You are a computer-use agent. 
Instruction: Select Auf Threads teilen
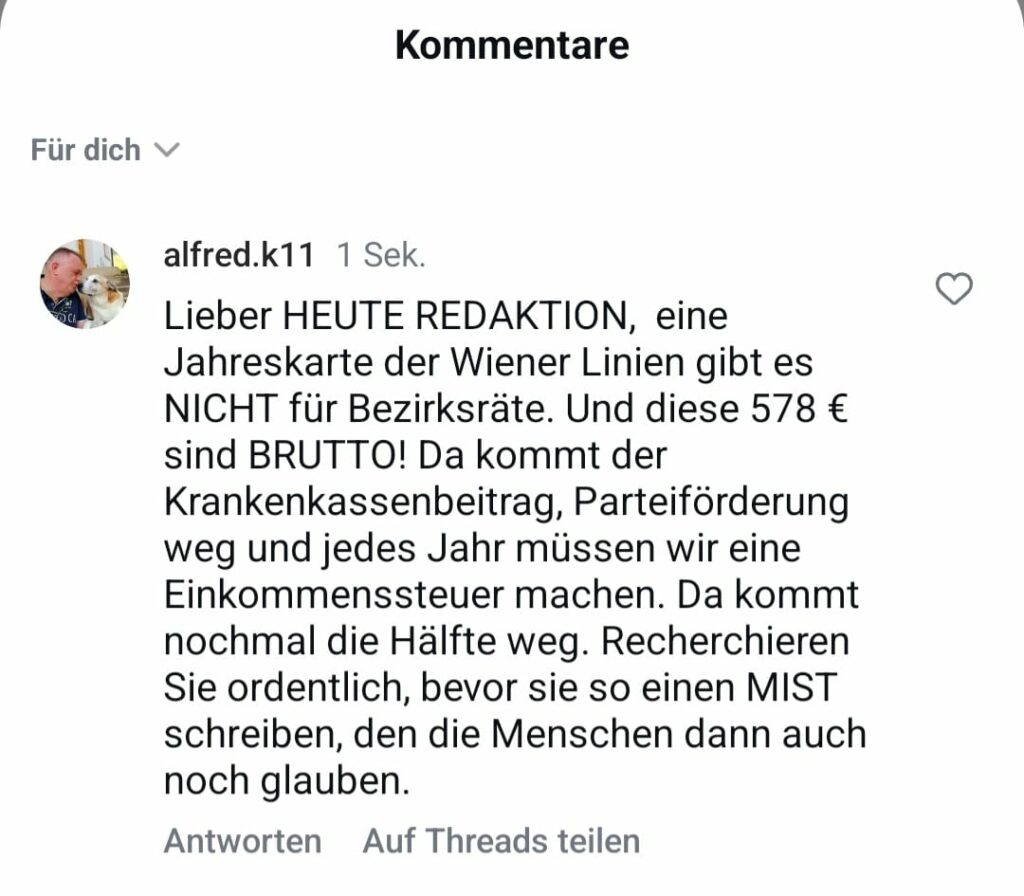[x=501, y=841]
